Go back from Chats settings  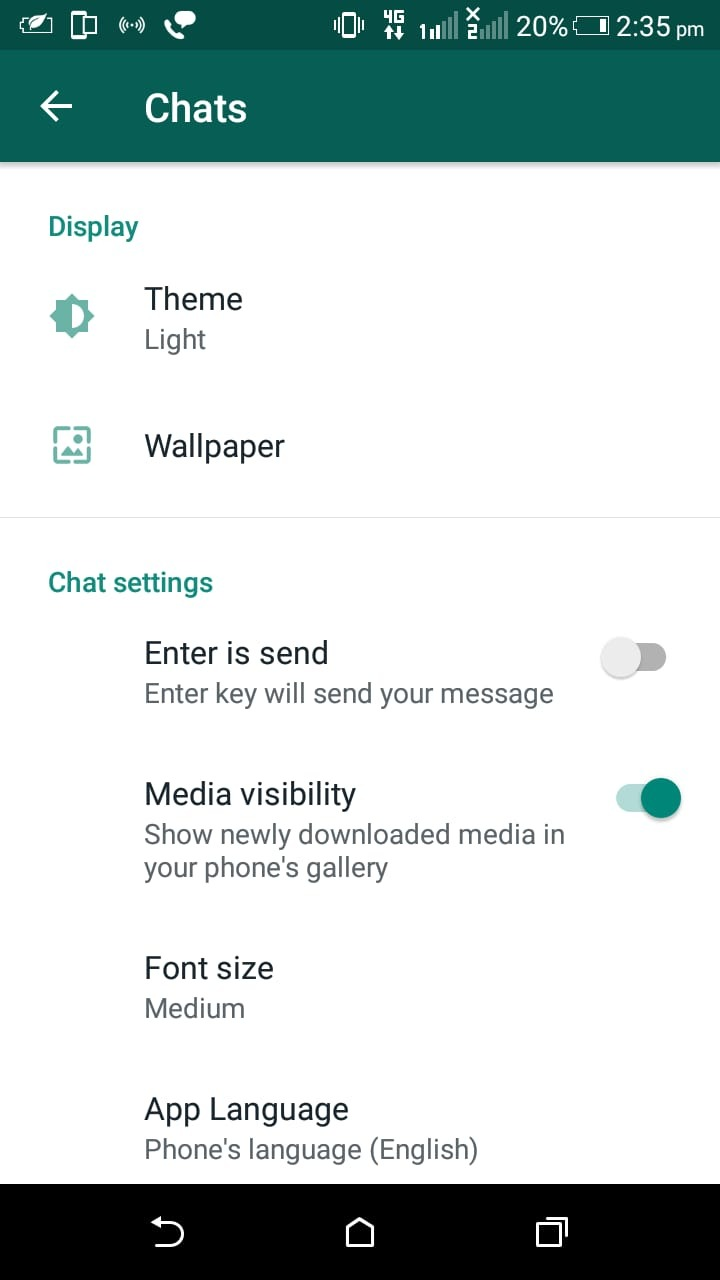tap(57, 107)
